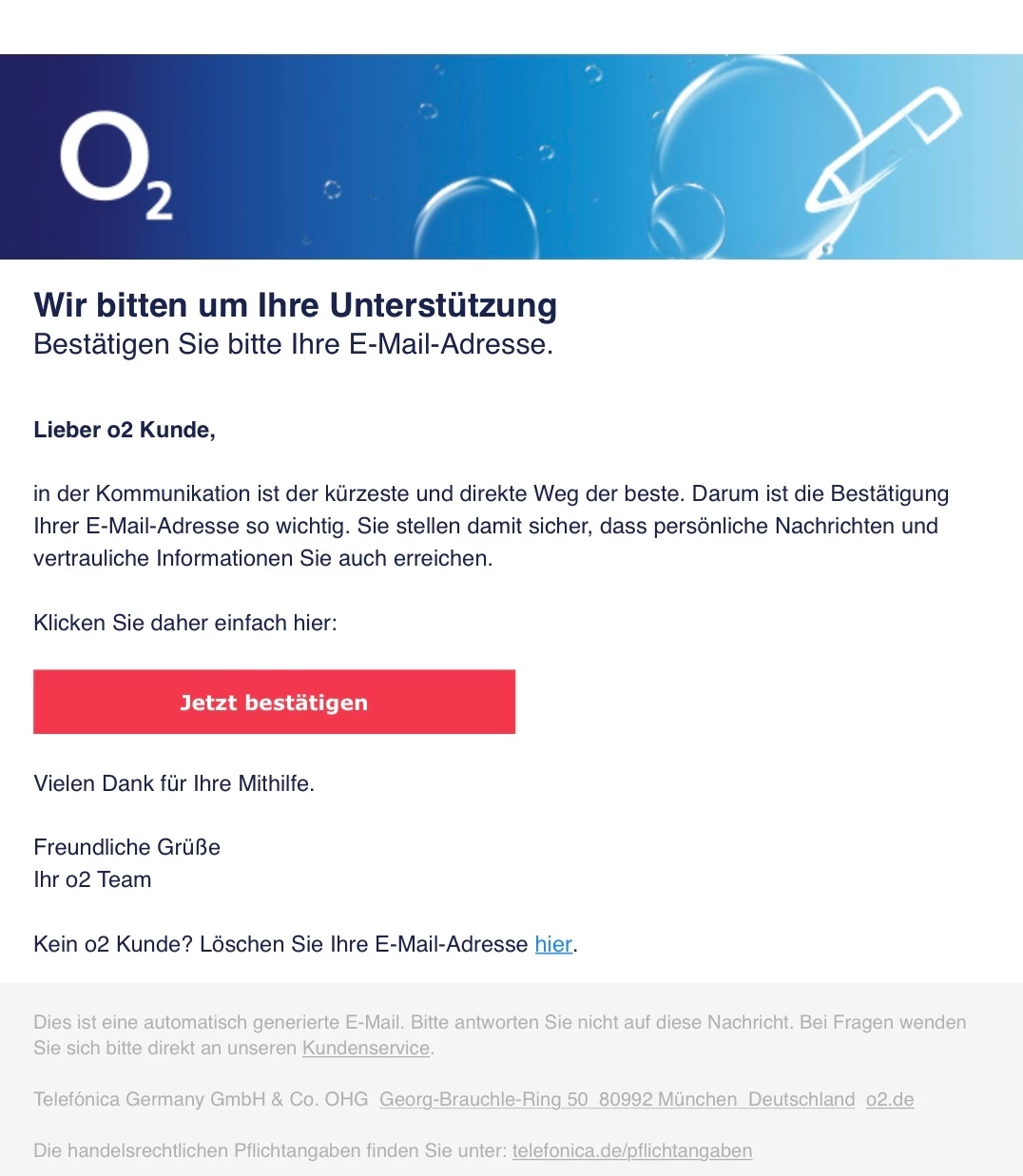
Task: Open the 'hier' link to delete email address
Action: 553,944
